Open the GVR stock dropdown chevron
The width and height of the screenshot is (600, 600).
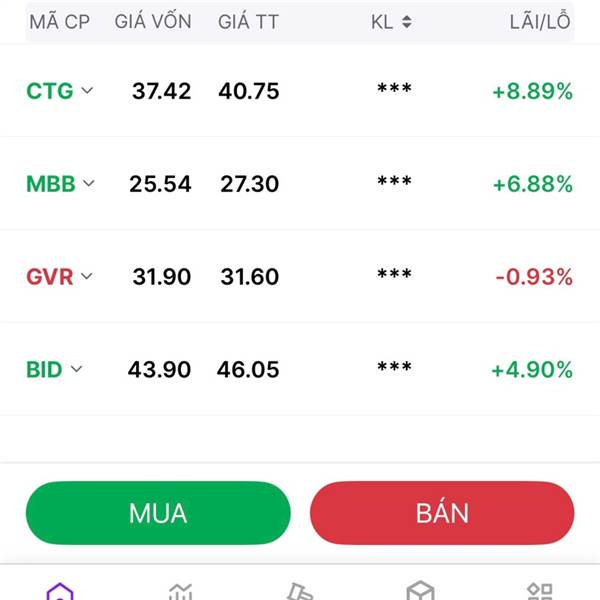[86, 277]
